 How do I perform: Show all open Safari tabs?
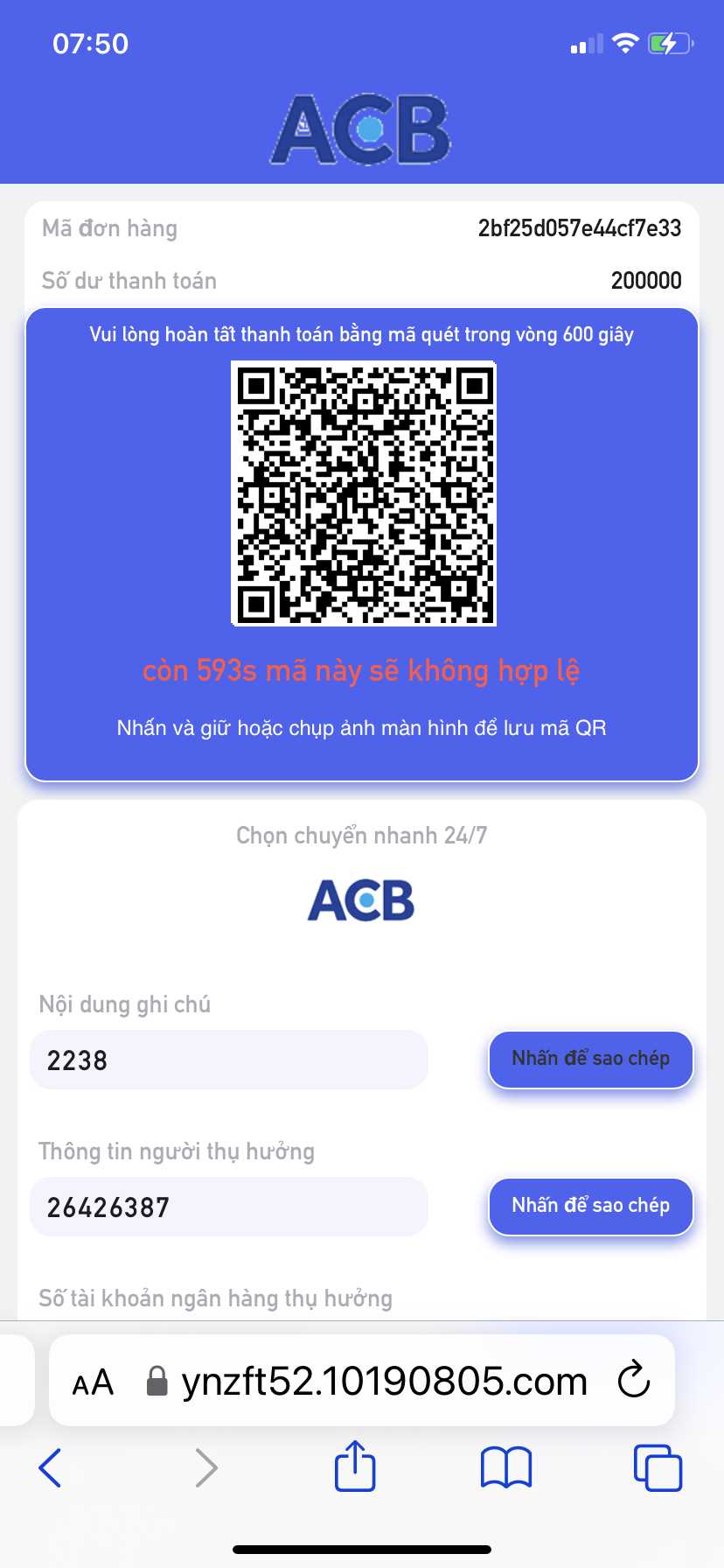point(657,1467)
